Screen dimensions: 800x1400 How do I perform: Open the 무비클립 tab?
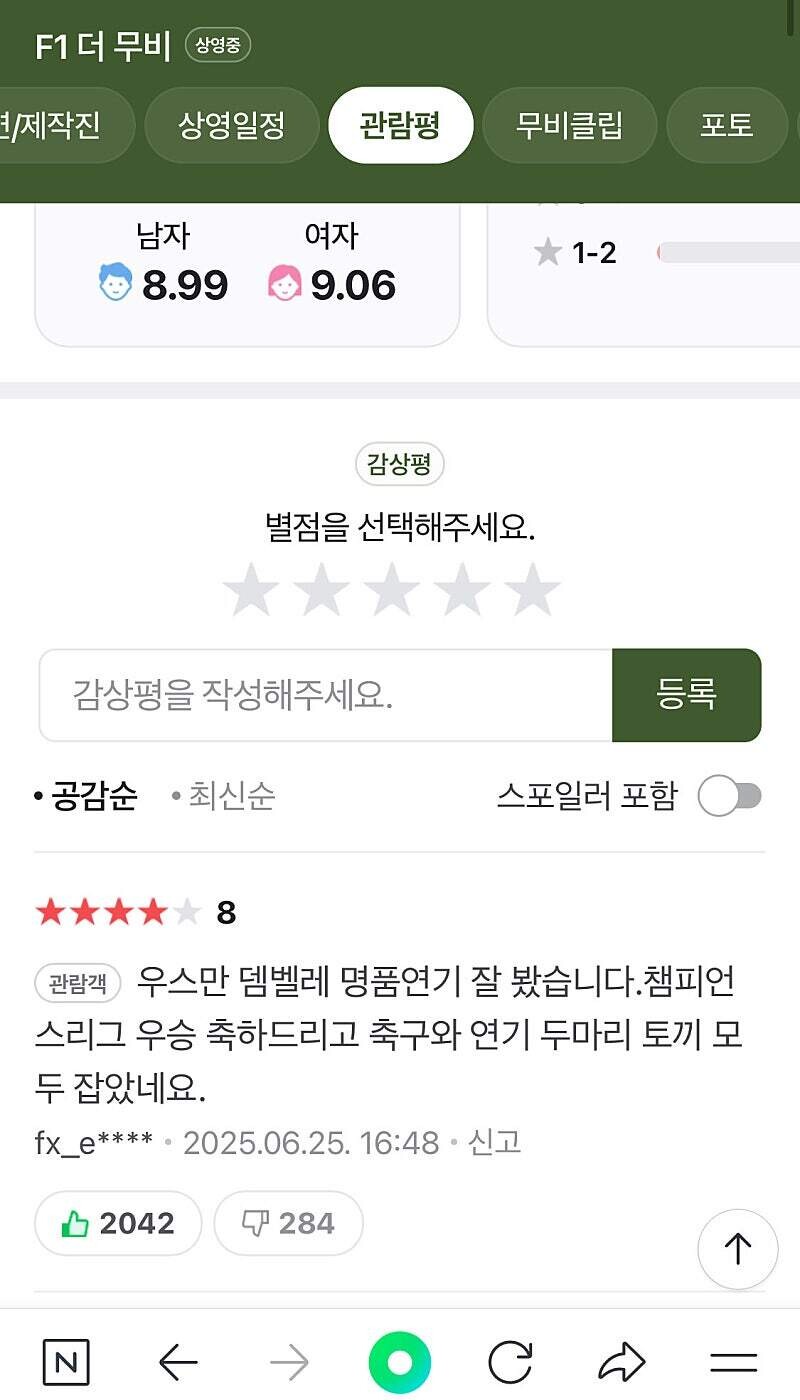[569, 125]
